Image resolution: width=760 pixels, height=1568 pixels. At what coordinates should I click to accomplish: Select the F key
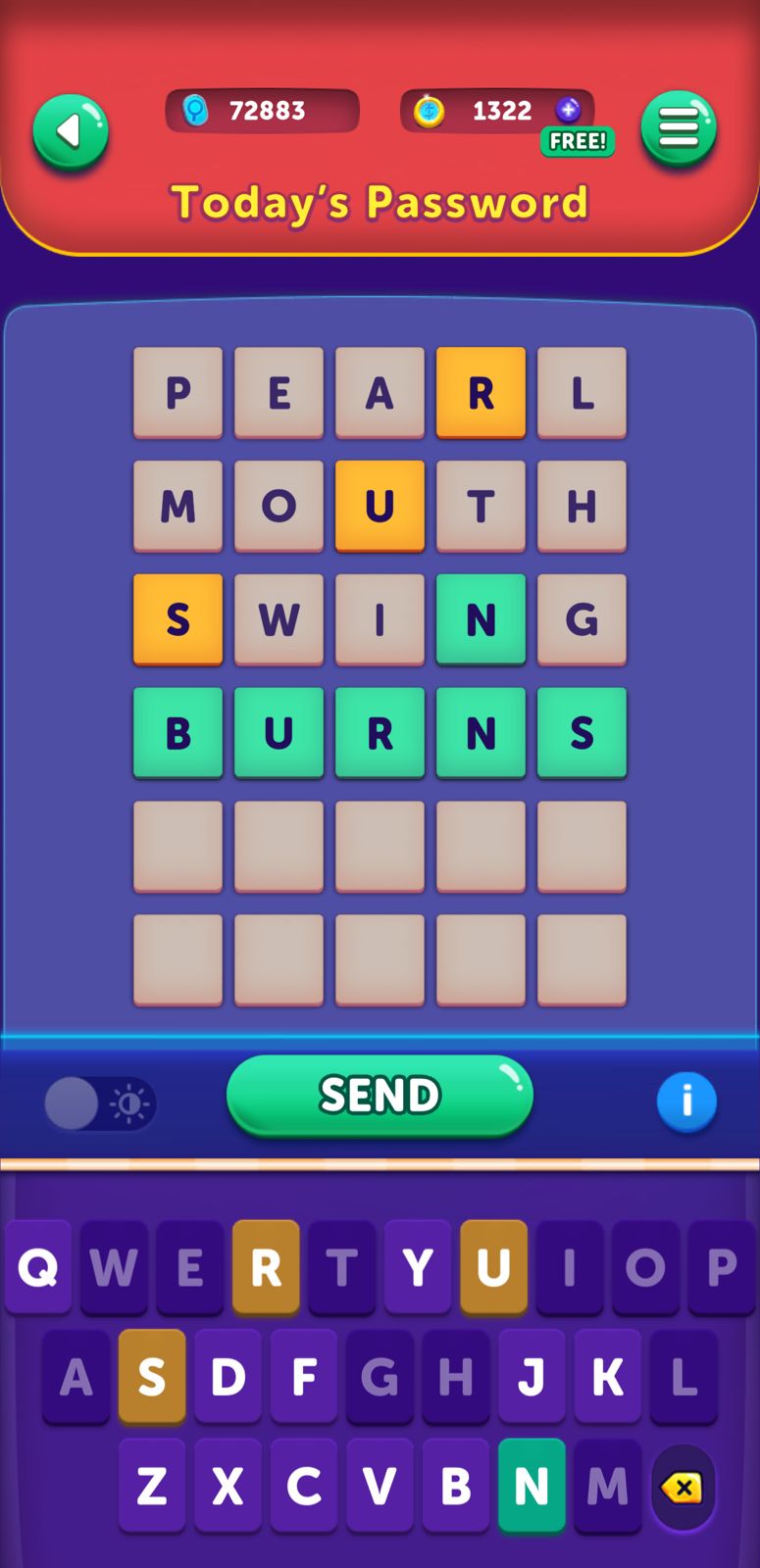[304, 1377]
